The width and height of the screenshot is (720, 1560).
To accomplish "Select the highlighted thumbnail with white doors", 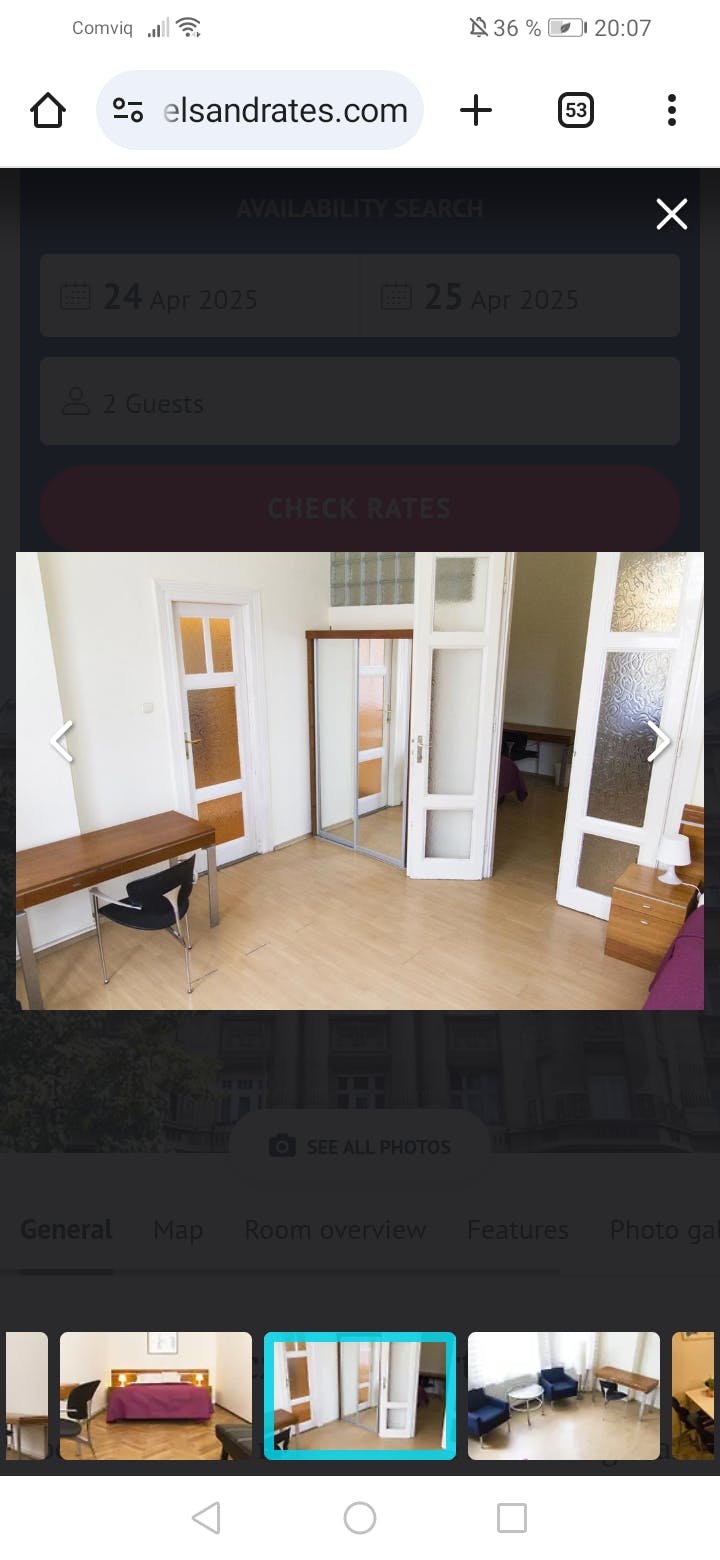I will coord(360,1395).
